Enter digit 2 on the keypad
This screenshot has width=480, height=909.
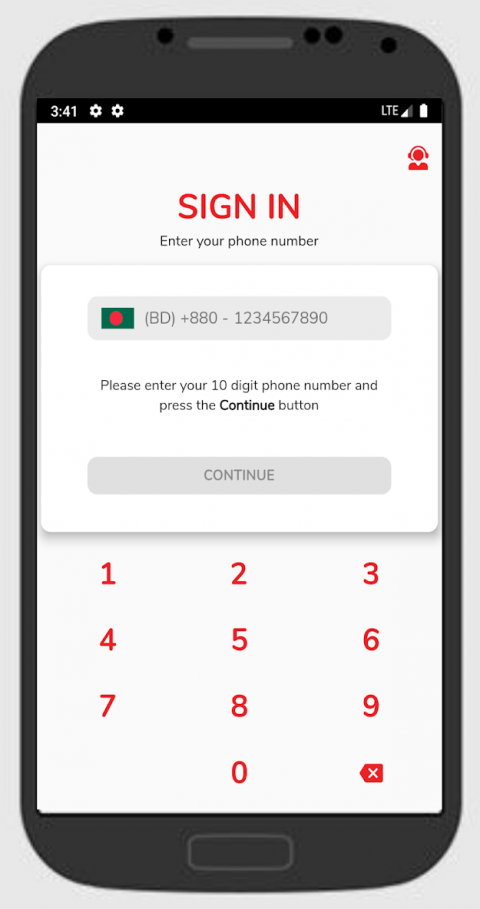point(239,575)
